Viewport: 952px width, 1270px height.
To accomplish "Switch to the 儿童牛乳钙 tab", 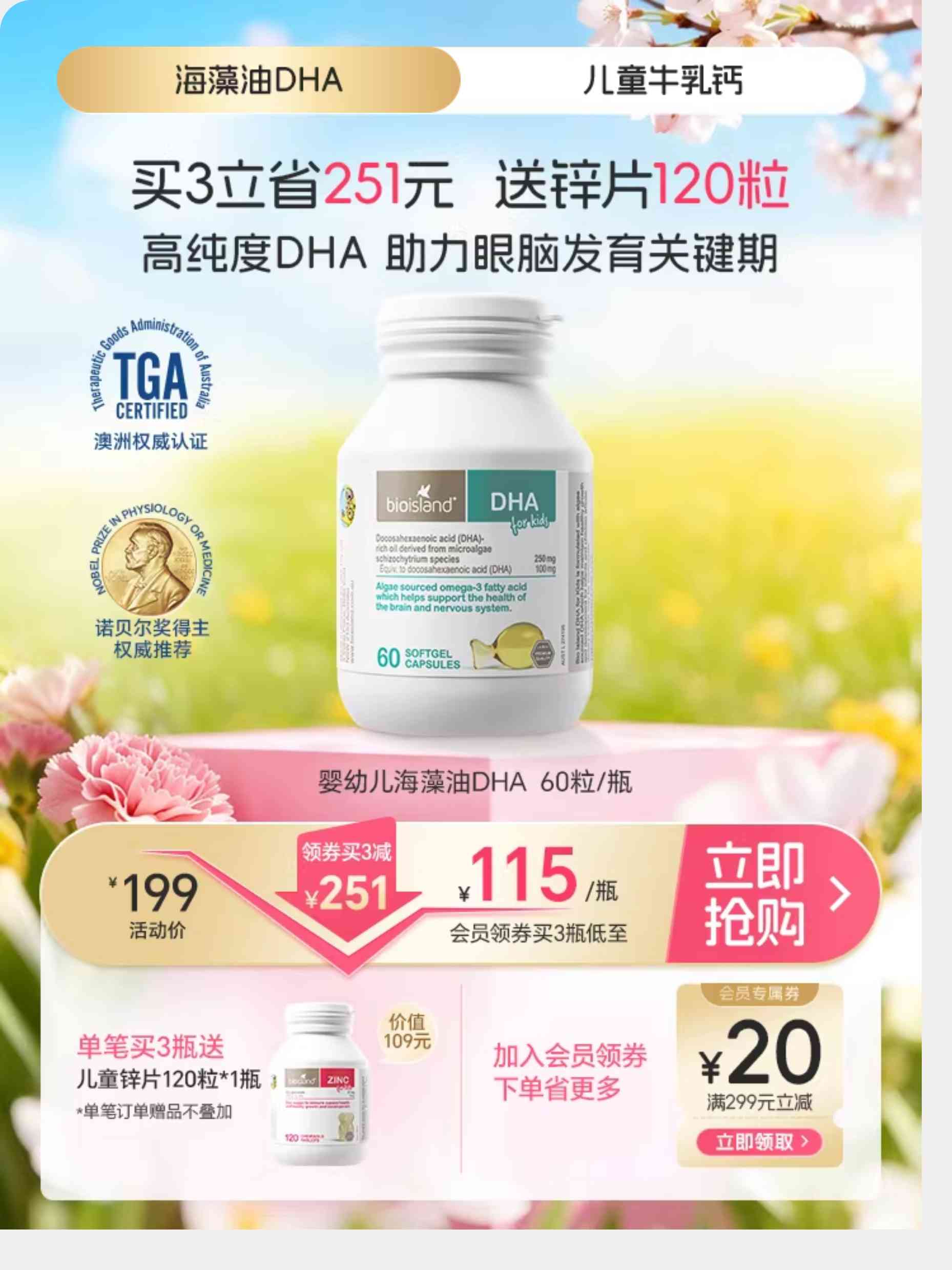I will point(663,80).
